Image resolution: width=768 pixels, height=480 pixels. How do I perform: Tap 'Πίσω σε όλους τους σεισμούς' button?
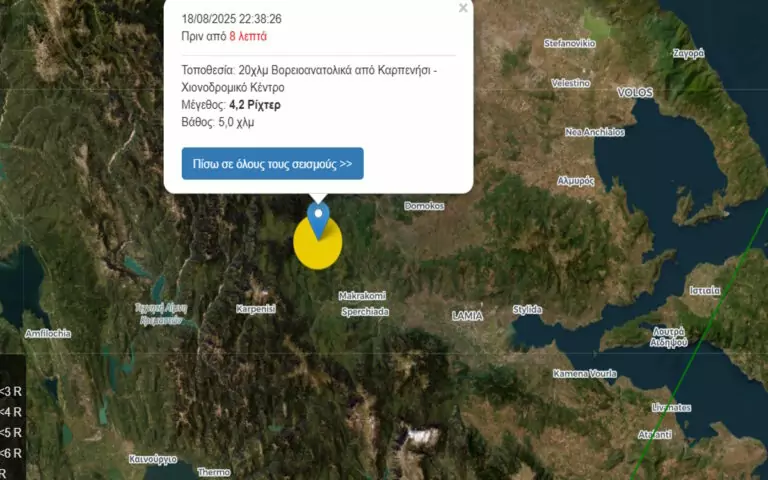coord(272,164)
